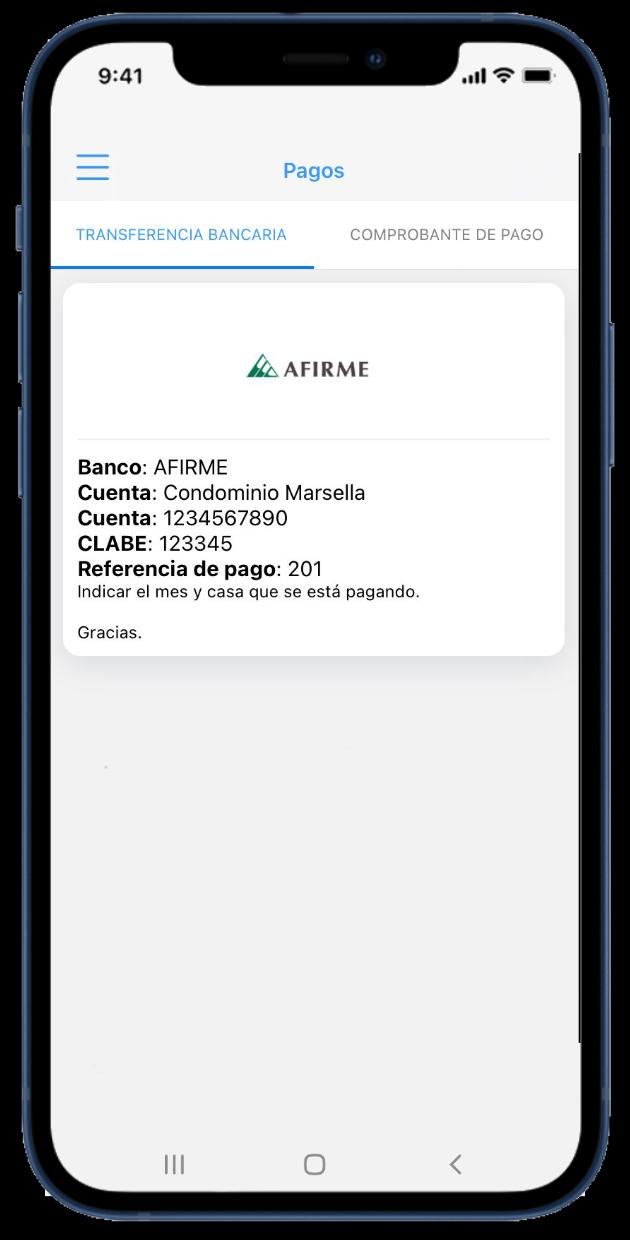Open the hamburger drawer menu
630x1240 pixels.
coord(93,168)
